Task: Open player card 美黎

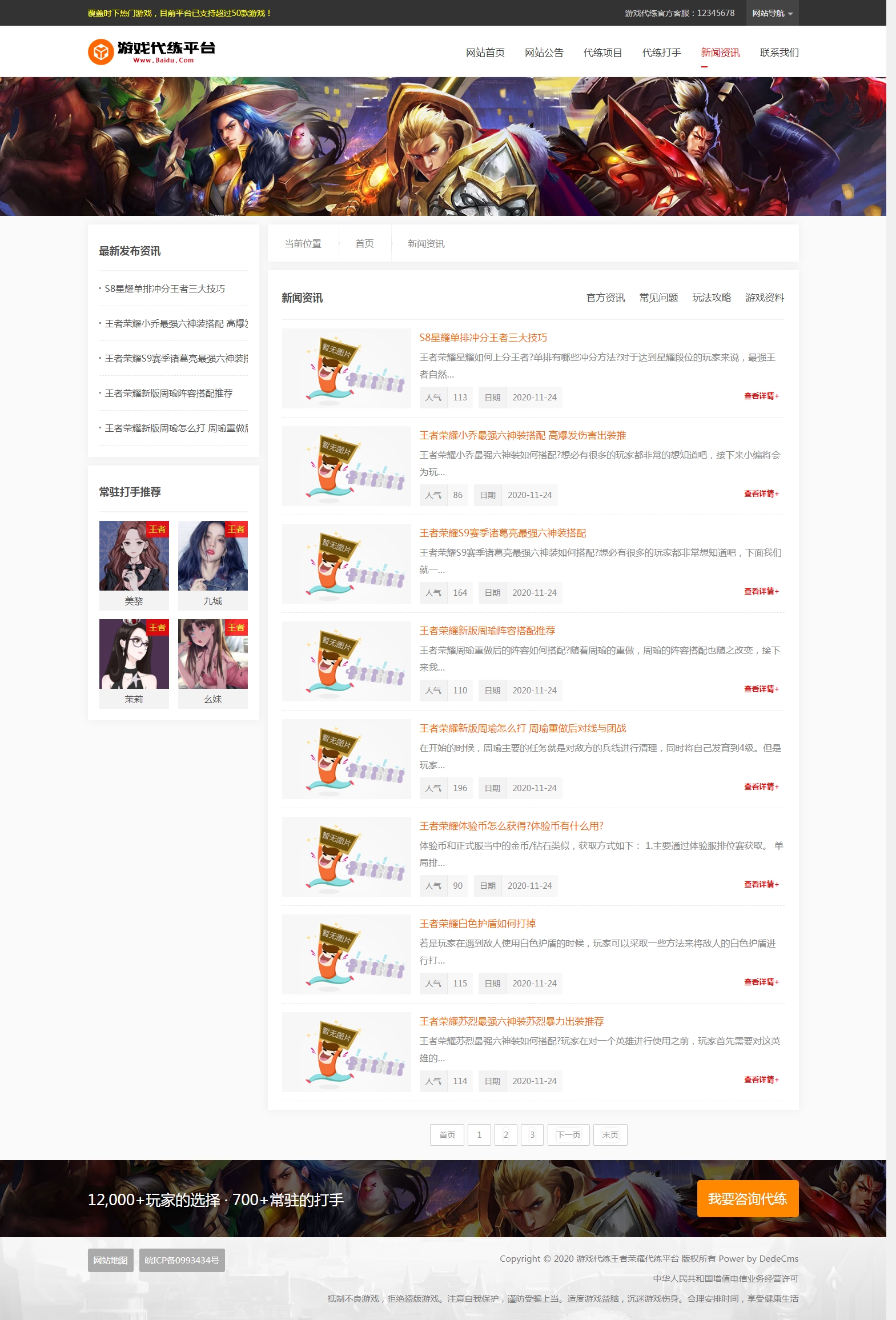Action: [x=134, y=563]
